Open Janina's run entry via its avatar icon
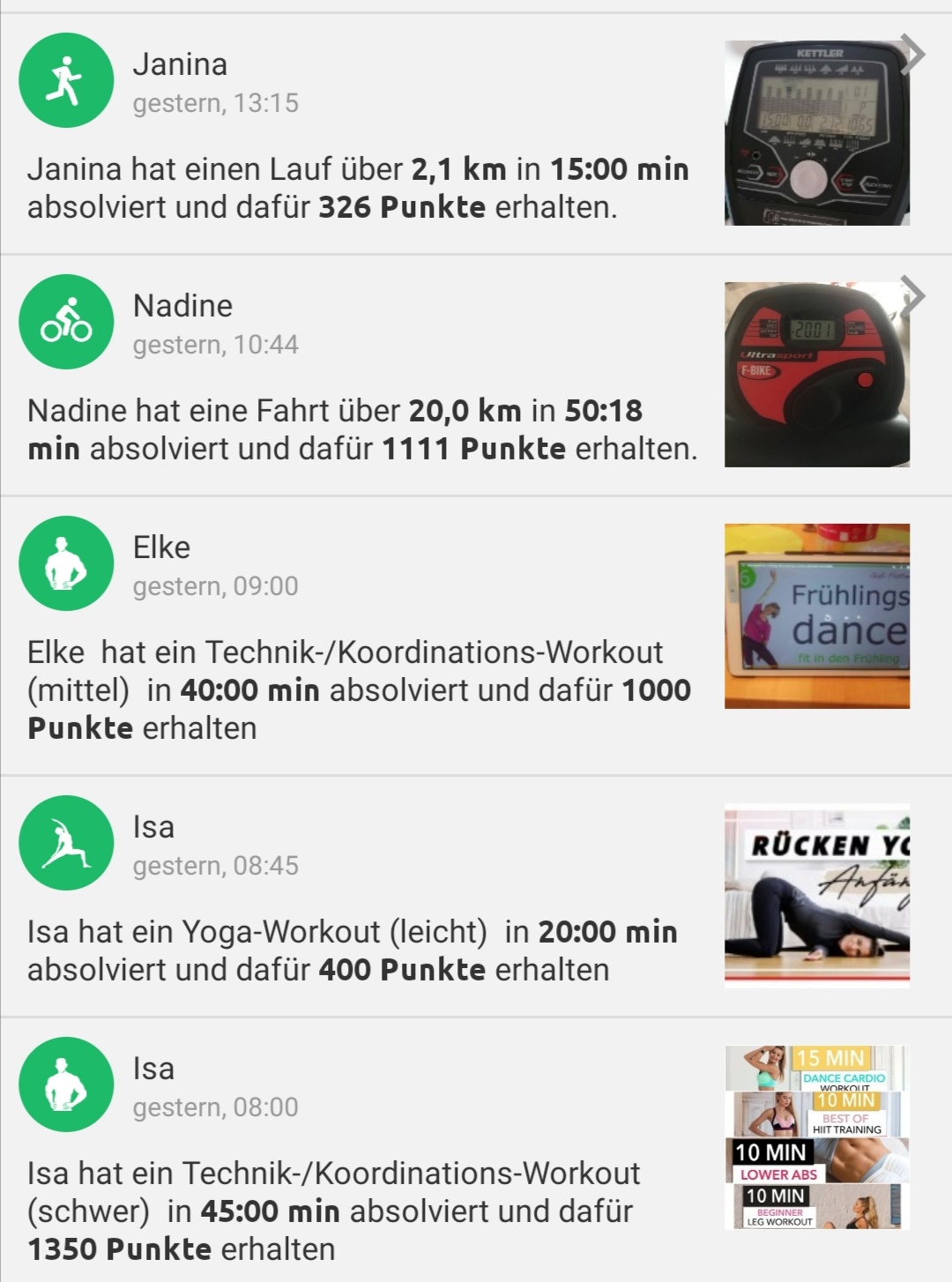The width and height of the screenshot is (952, 1282). click(65, 79)
